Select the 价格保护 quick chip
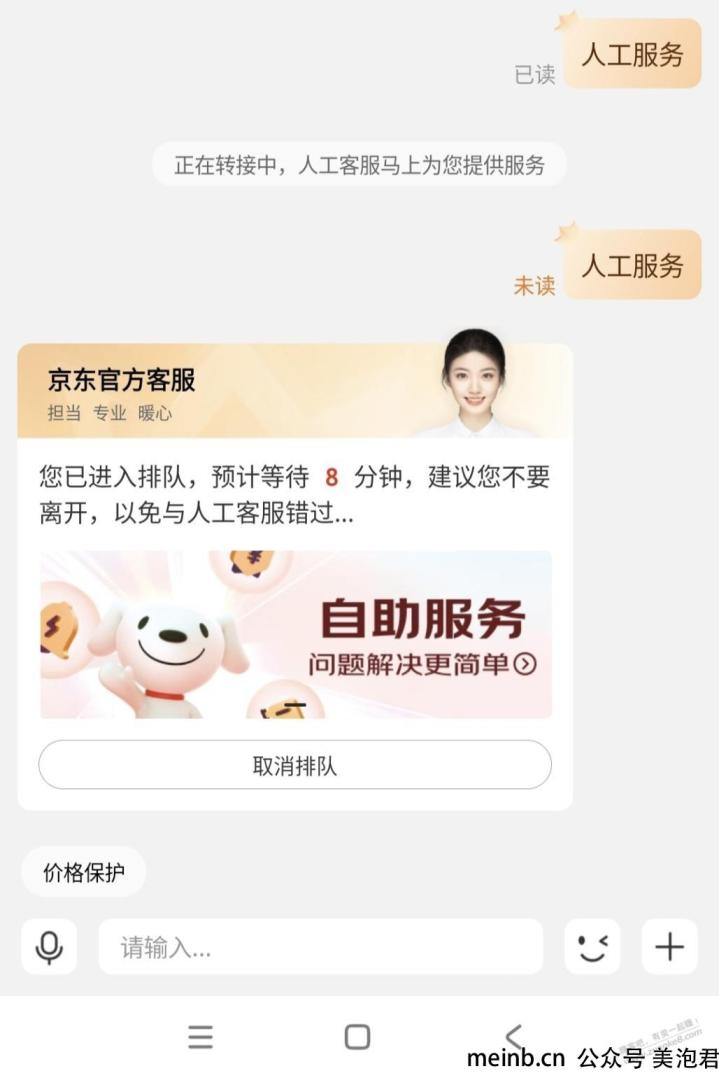The height and width of the screenshot is (1078, 719). (x=84, y=872)
